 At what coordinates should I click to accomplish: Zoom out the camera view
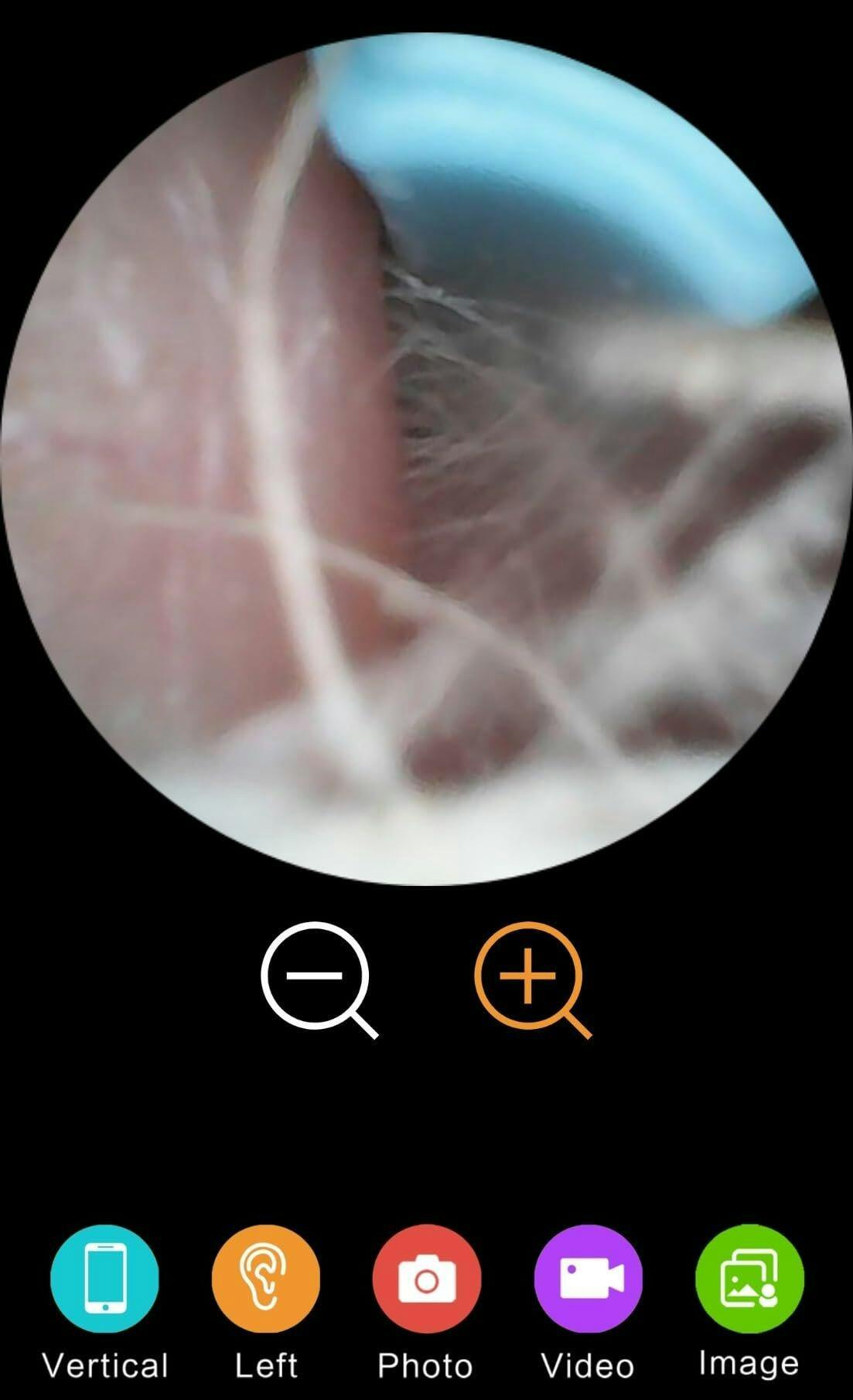click(315, 976)
